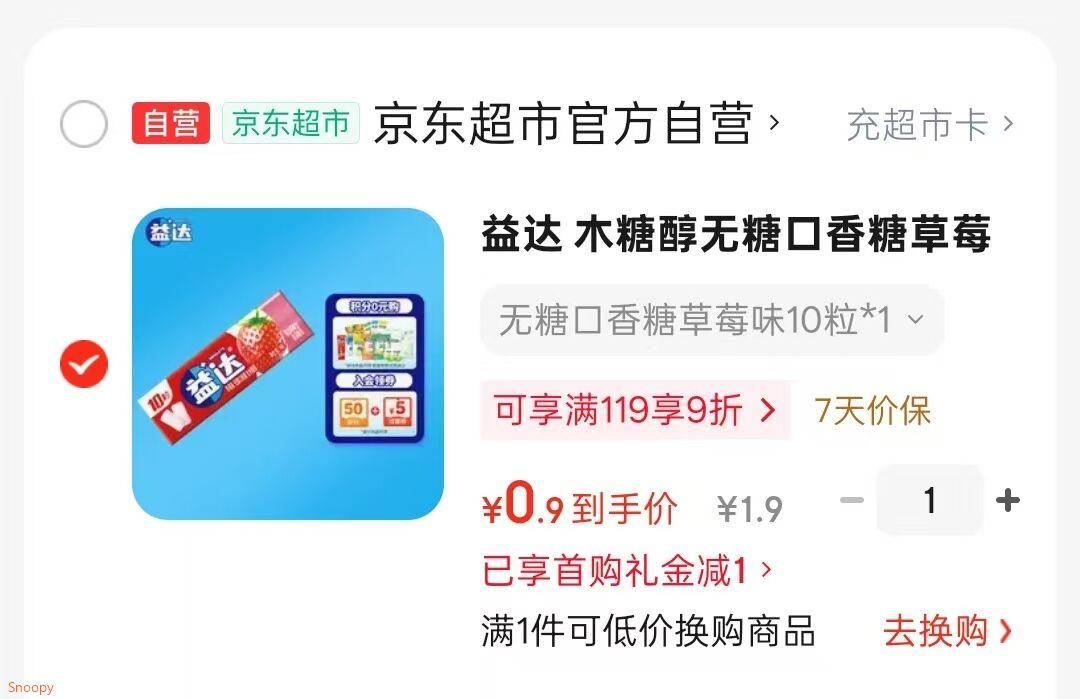Expand the 无糖口香糖草莓味10粒*1 spec dropdown
This screenshot has height=699, width=1080.
point(712,320)
